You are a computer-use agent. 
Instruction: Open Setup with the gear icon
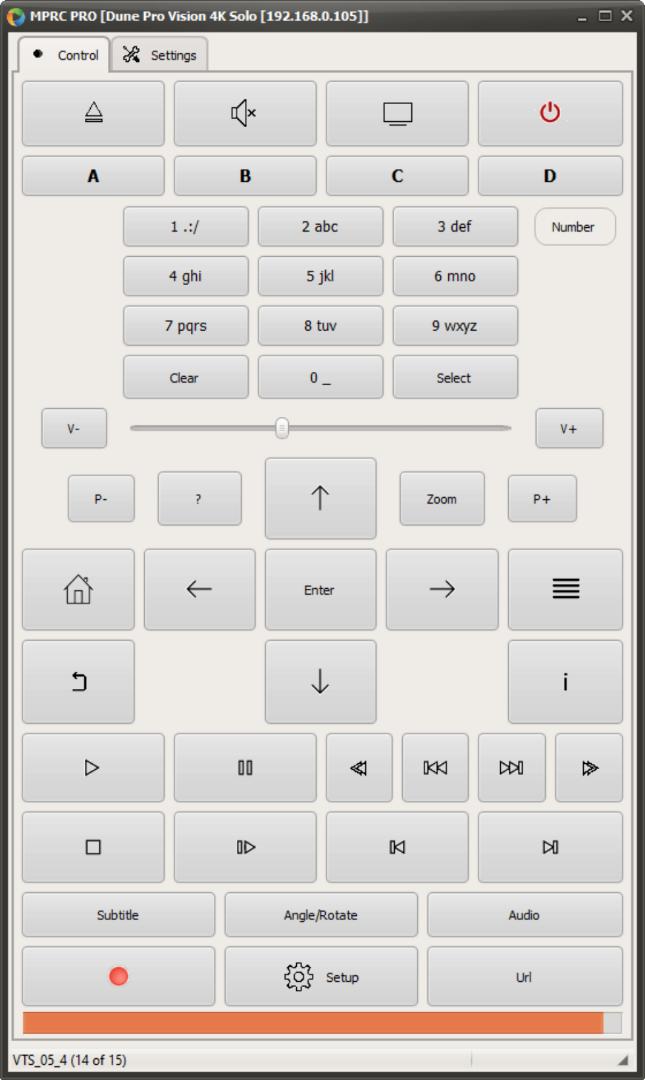pyautogui.click(x=320, y=976)
